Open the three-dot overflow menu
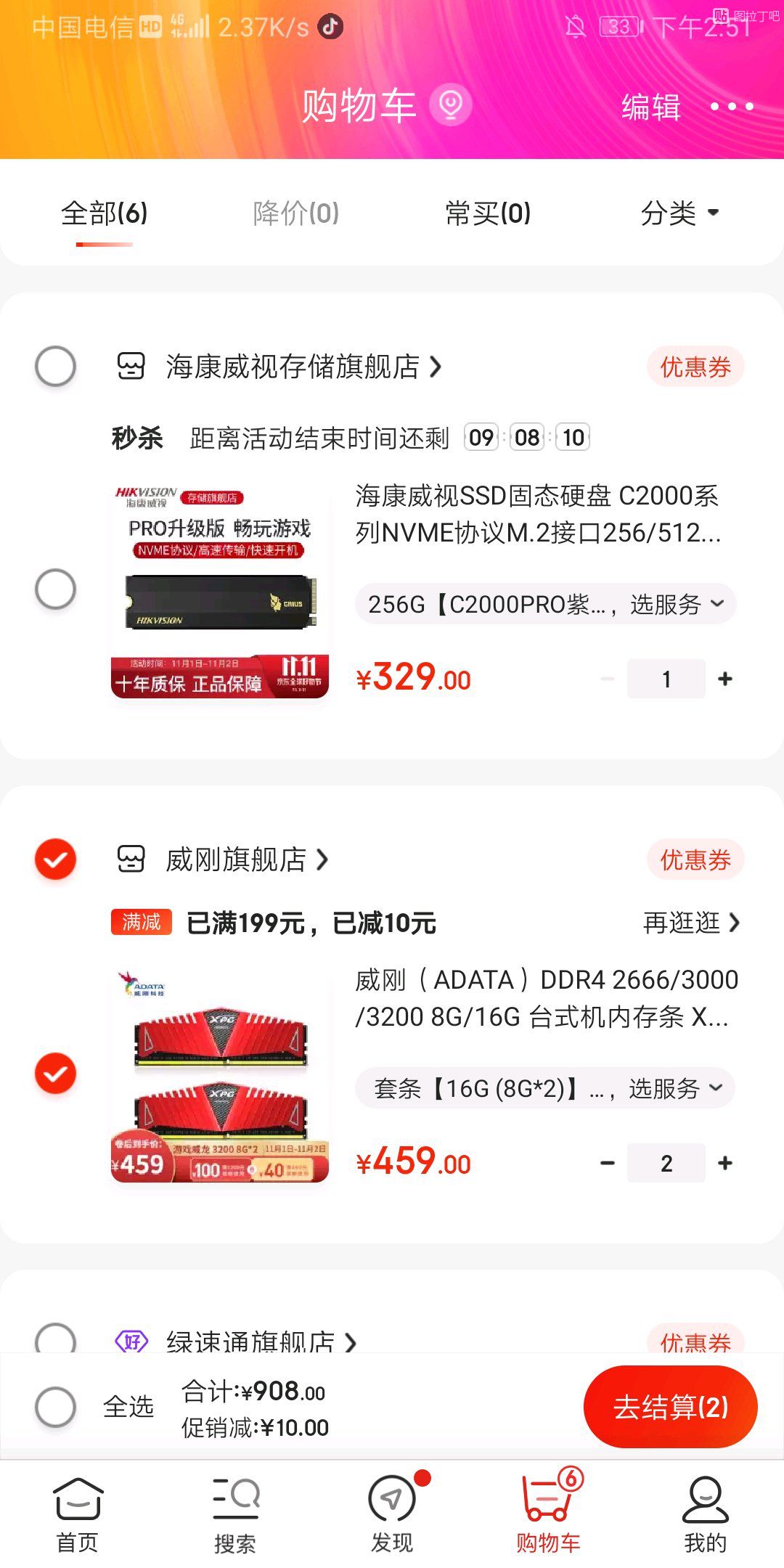This screenshot has width=784, height=1568. tap(731, 107)
